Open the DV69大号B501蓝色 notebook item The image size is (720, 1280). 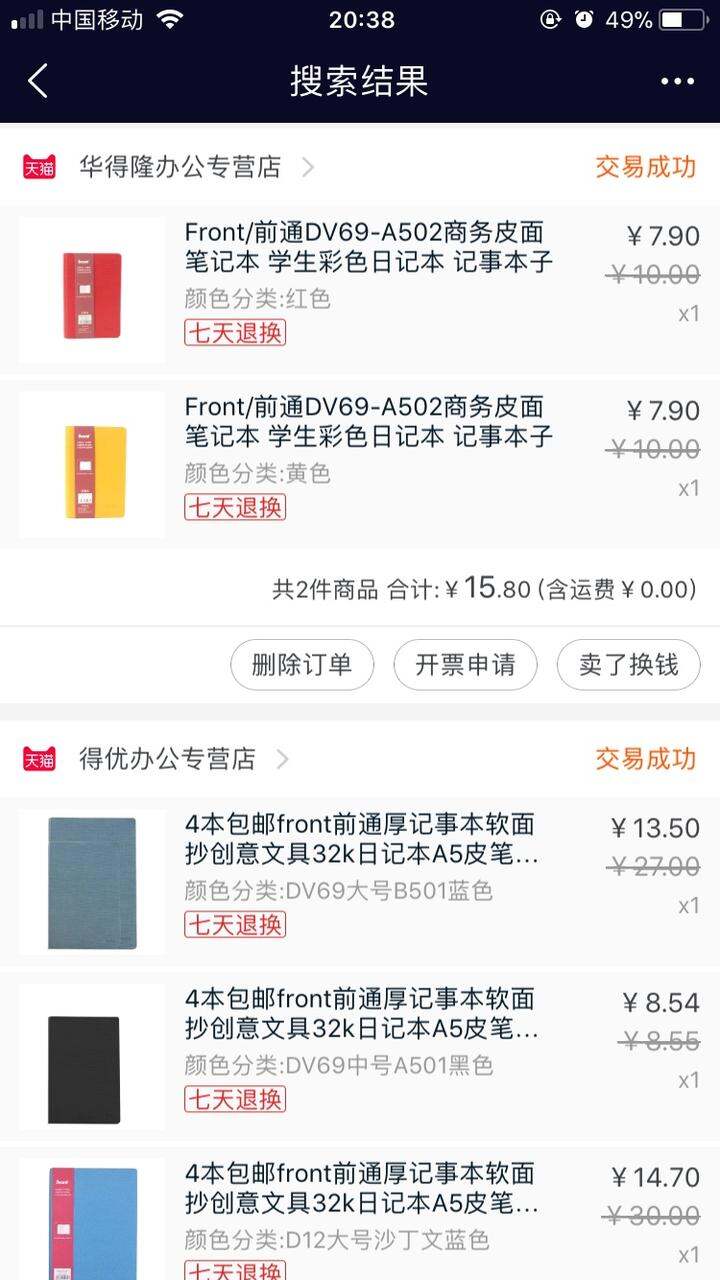point(360,882)
